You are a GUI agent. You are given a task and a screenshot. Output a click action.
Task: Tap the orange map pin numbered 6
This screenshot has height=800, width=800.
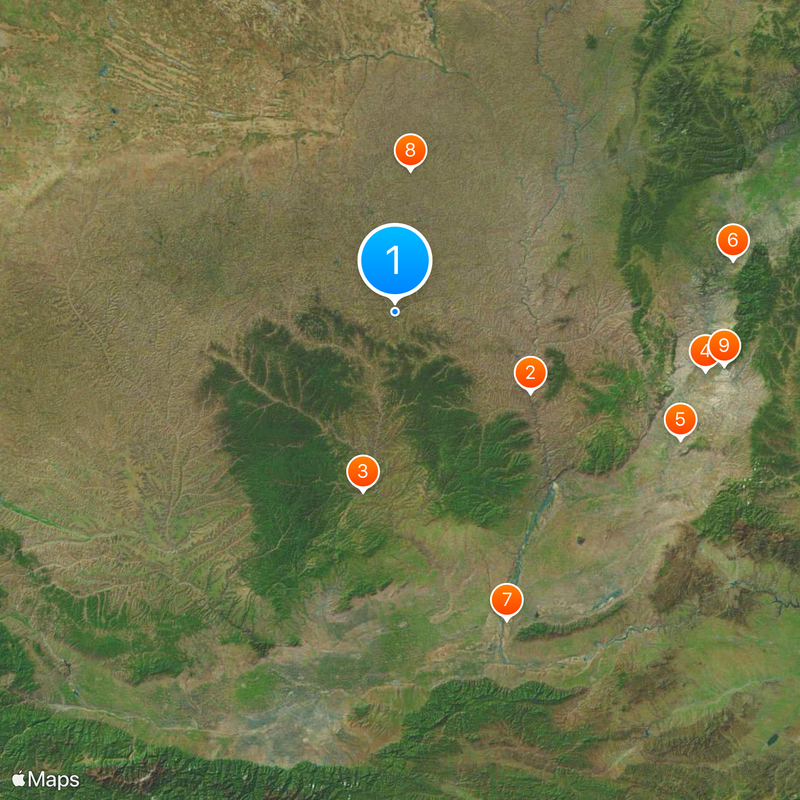pyautogui.click(x=732, y=240)
